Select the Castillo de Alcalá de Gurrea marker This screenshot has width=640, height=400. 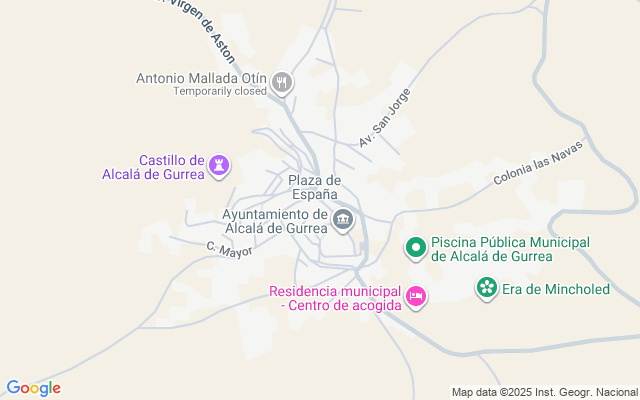click(x=219, y=166)
